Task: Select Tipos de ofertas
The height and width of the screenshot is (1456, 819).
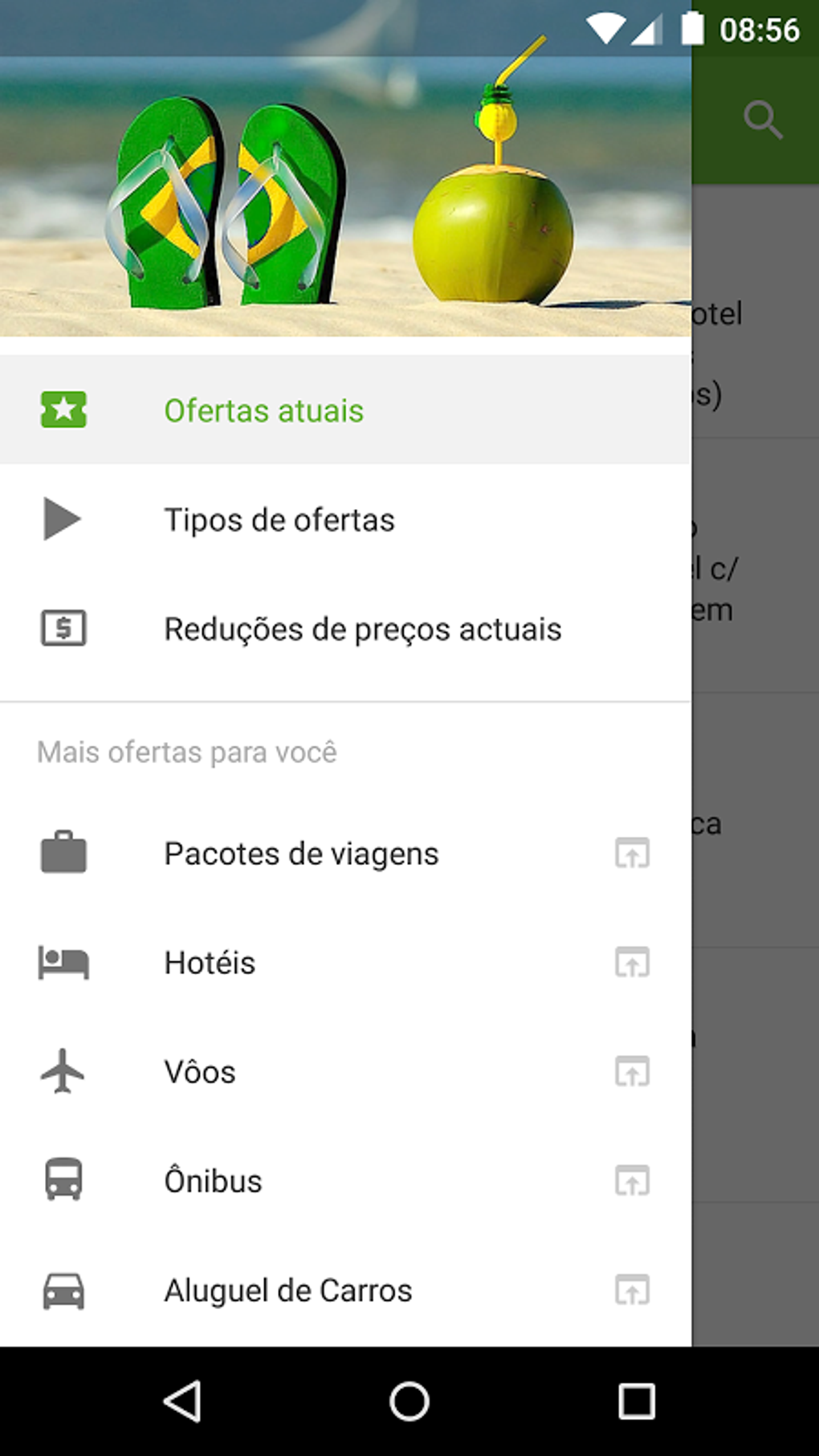Action: 279,520
